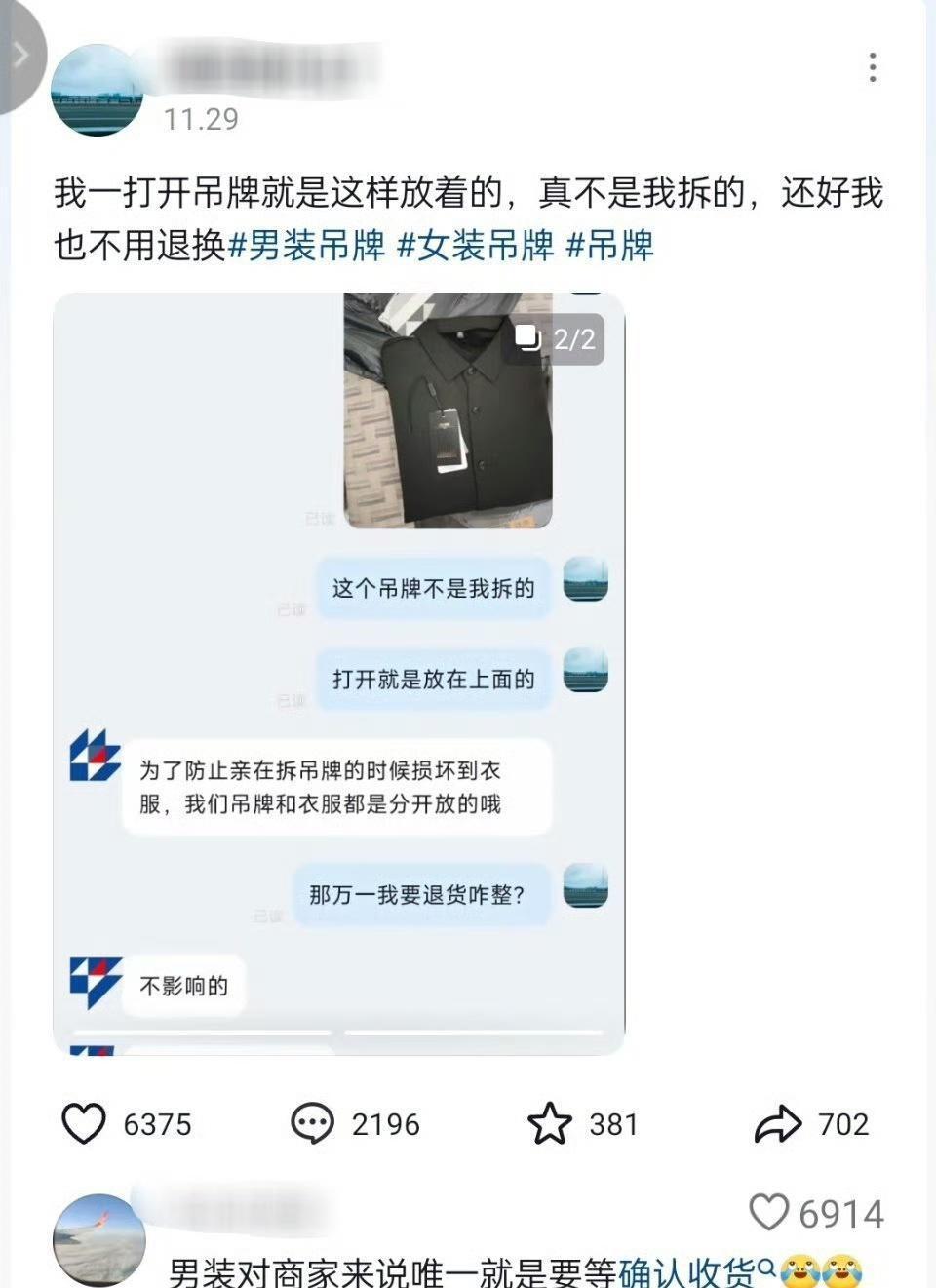Open the hashtag #男装吊牌

tap(303, 247)
